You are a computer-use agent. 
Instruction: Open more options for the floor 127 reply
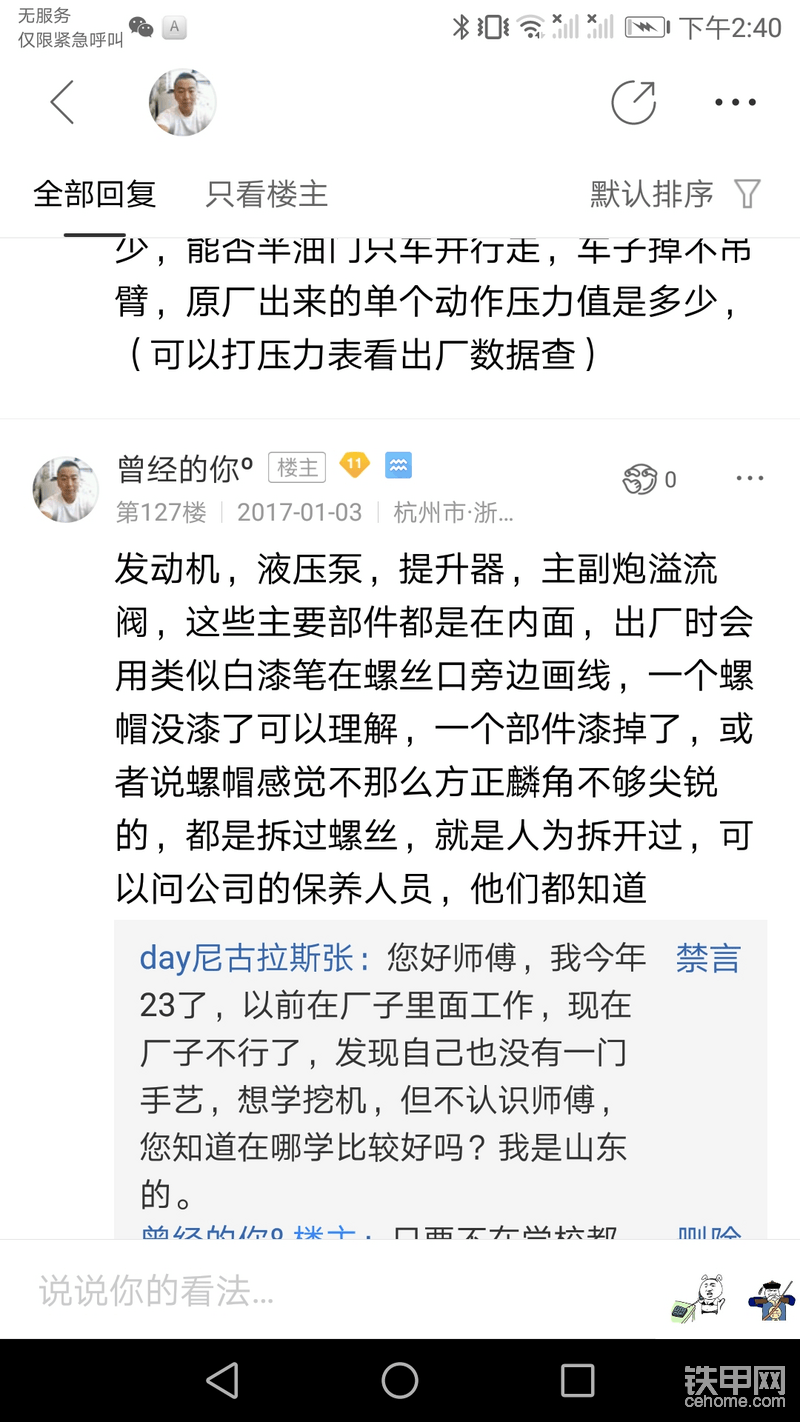coord(749,479)
